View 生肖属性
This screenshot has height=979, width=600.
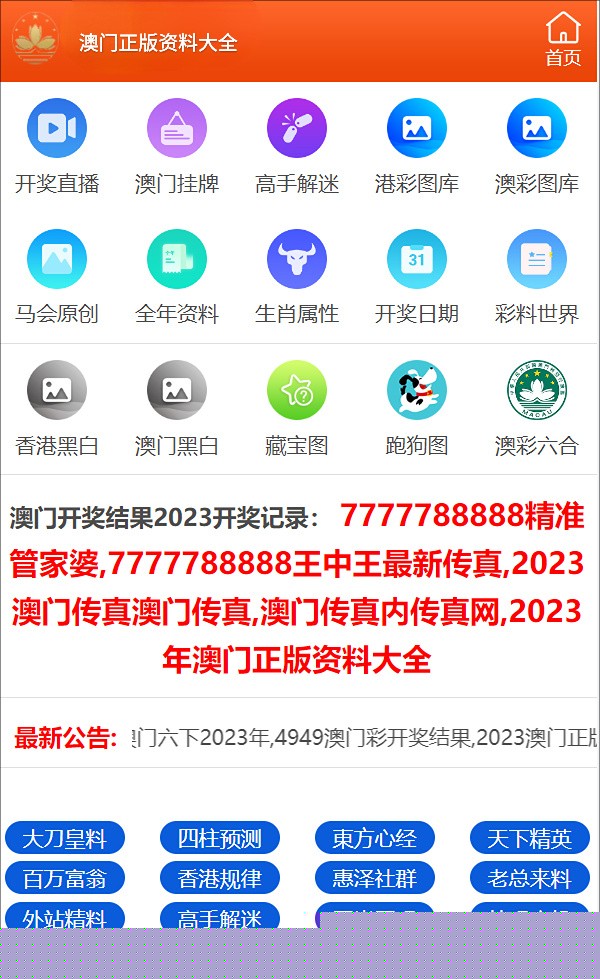coord(297,277)
